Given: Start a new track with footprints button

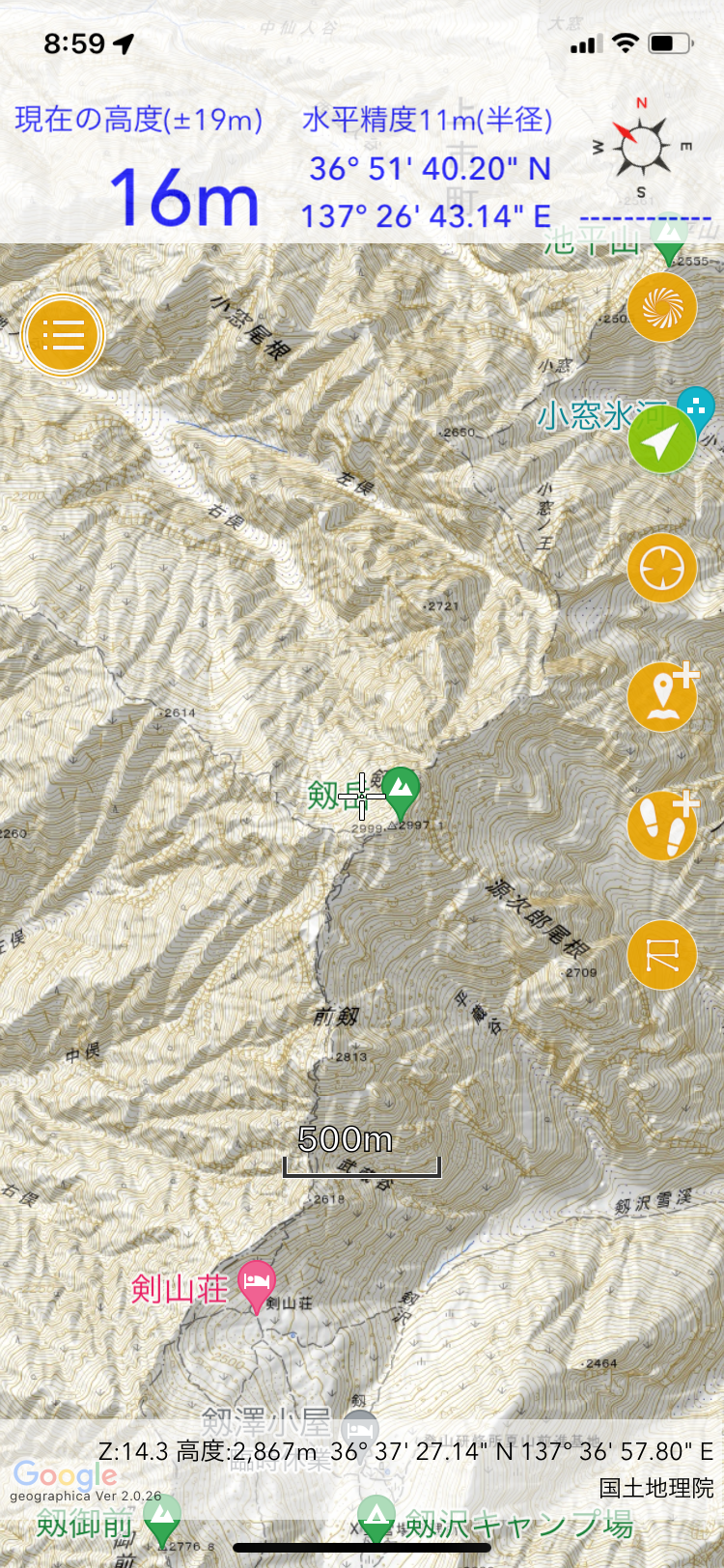Looking at the screenshot, I should pyautogui.click(x=662, y=826).
